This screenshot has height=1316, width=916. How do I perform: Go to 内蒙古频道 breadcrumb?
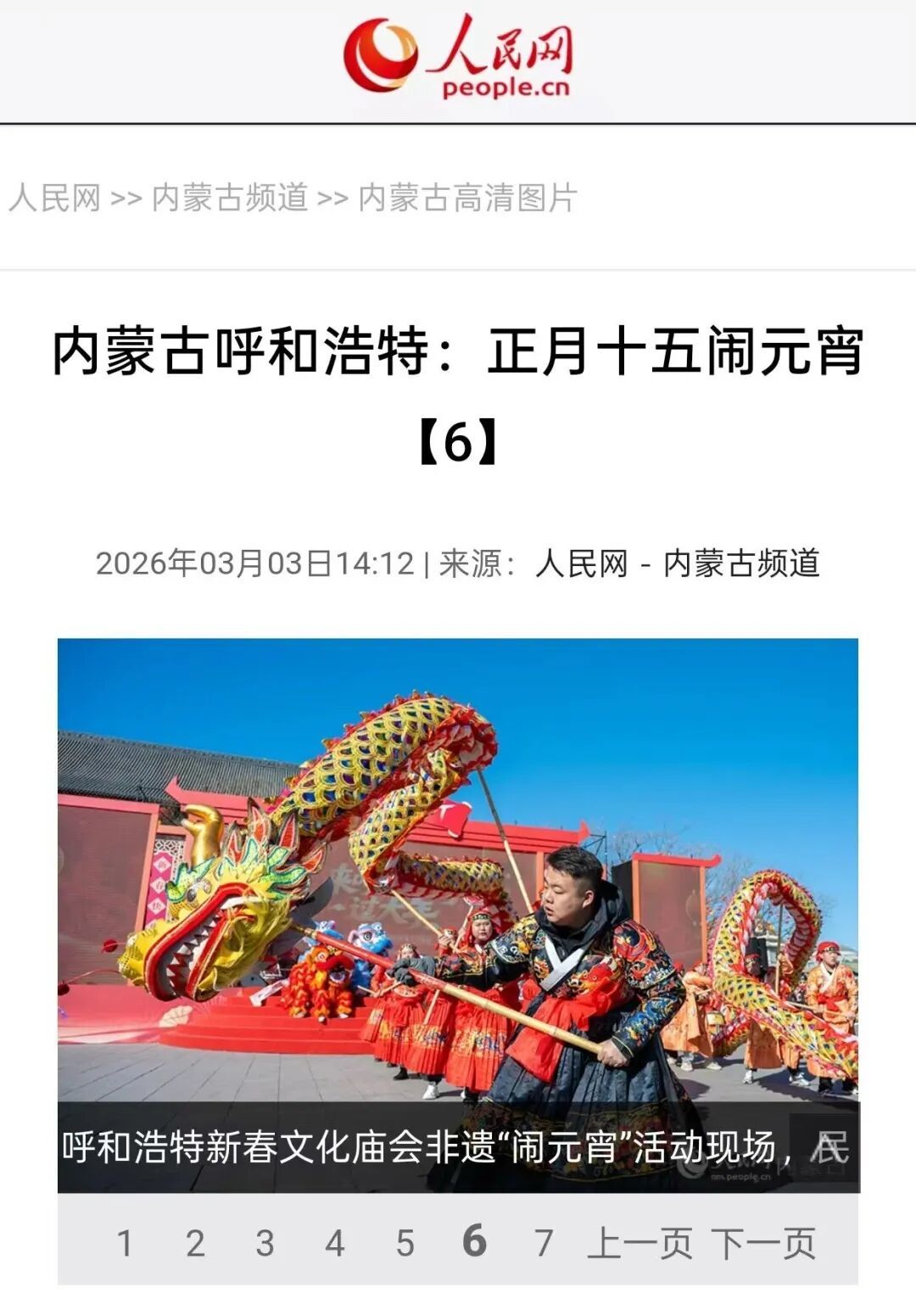tap(230, 199)
